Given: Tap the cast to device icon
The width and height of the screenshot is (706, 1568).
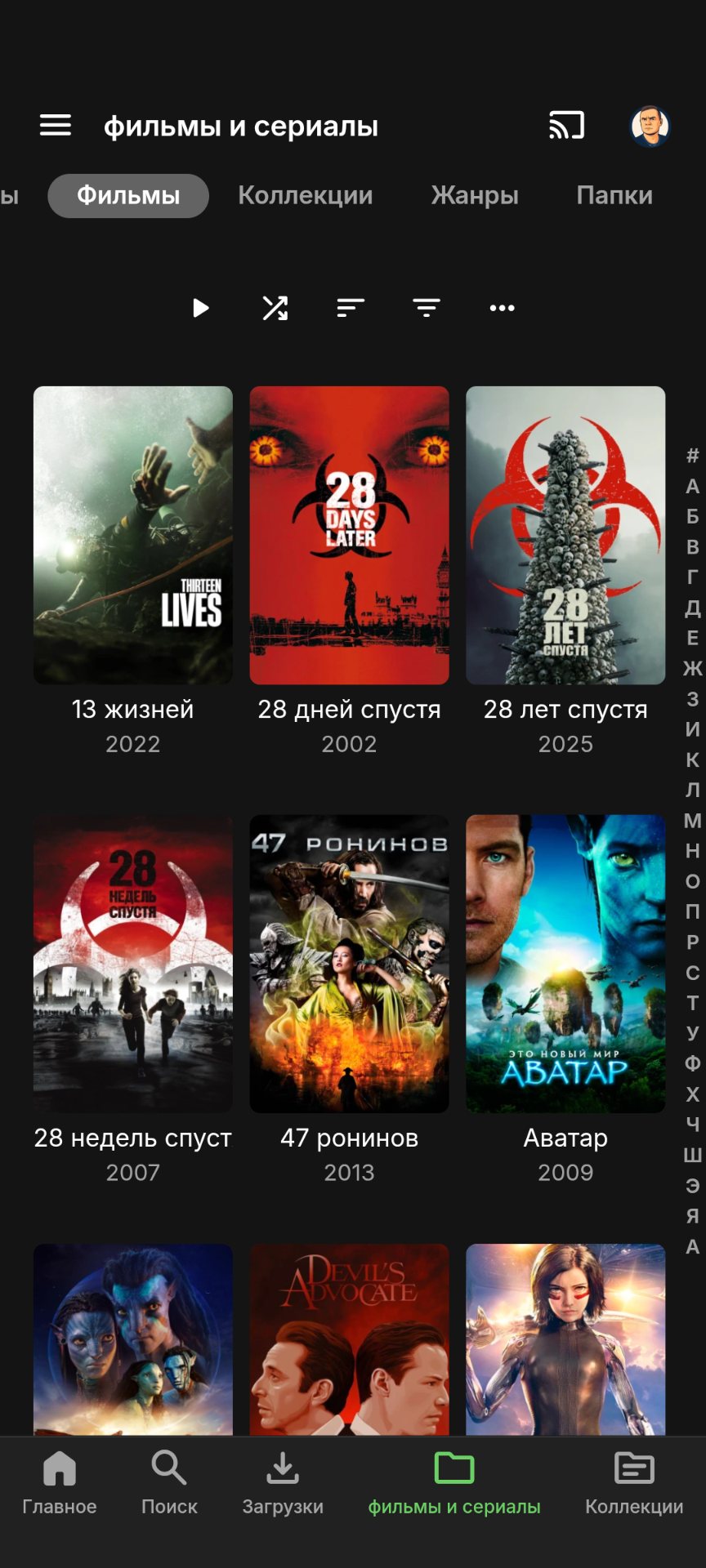Looking at the screenshot, I should click(566, 126).
